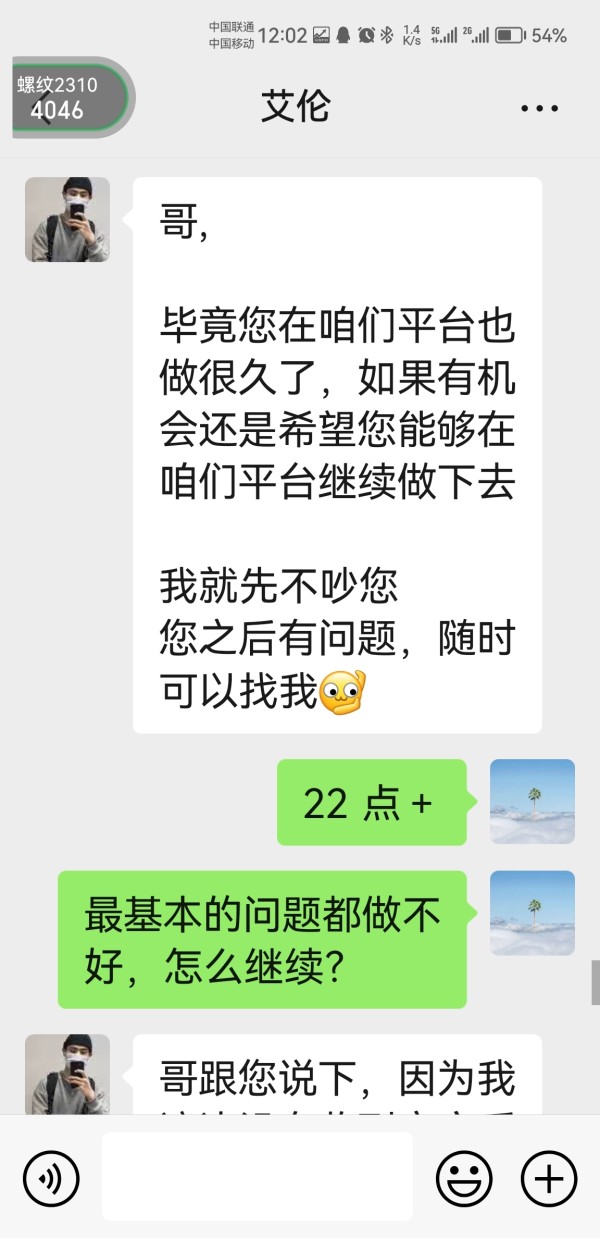600x1238 pixels.
Task: Open the emoji sticker panel
Action: point(465,1178)
